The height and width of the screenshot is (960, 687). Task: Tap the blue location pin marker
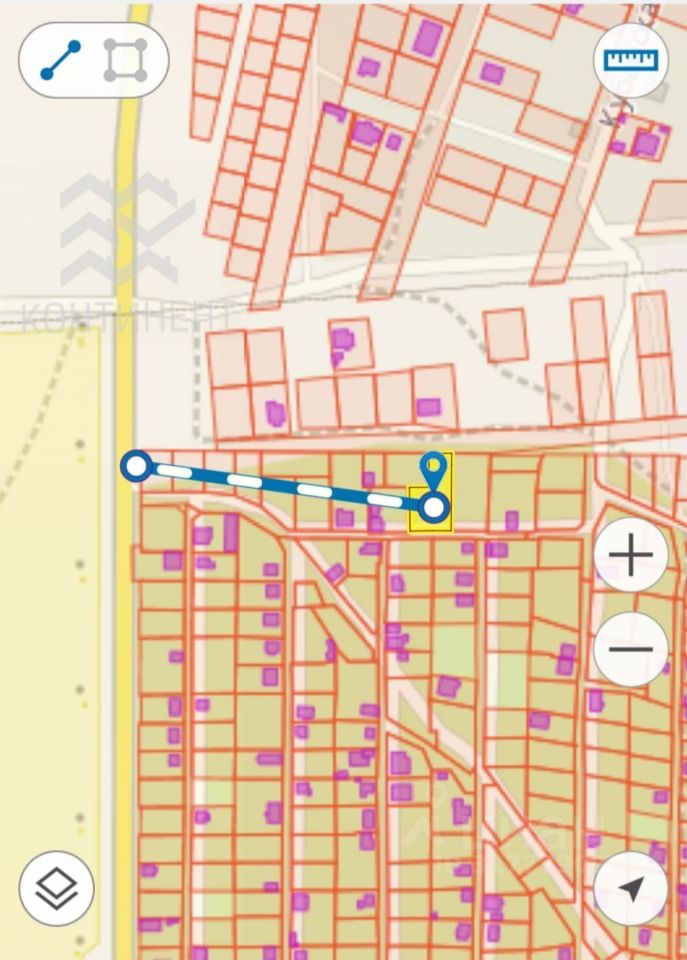point(433,470)
